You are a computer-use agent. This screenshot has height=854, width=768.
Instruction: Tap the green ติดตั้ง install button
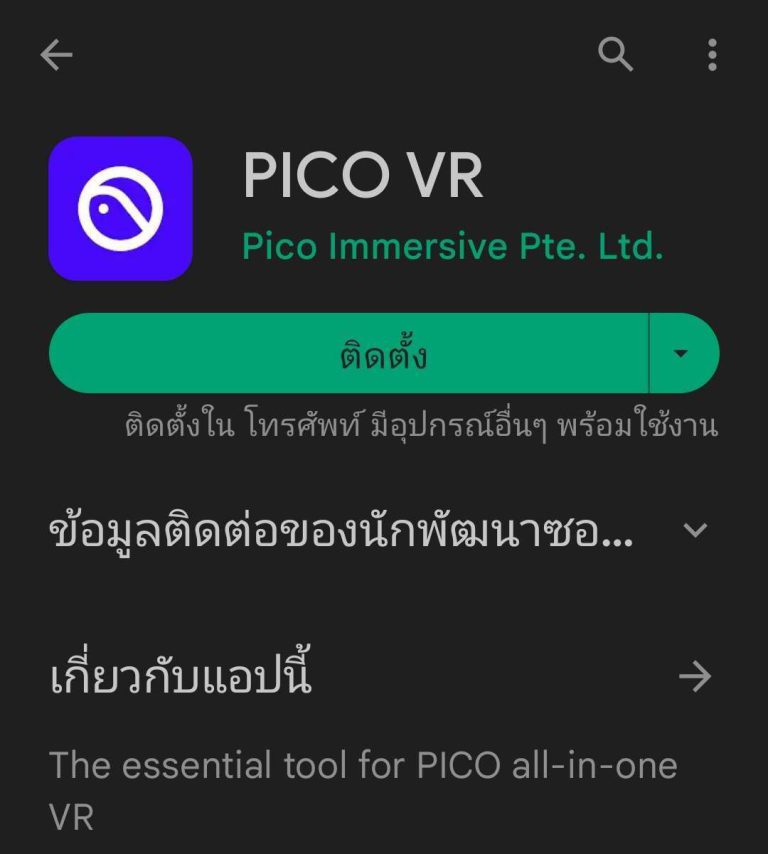348,354
